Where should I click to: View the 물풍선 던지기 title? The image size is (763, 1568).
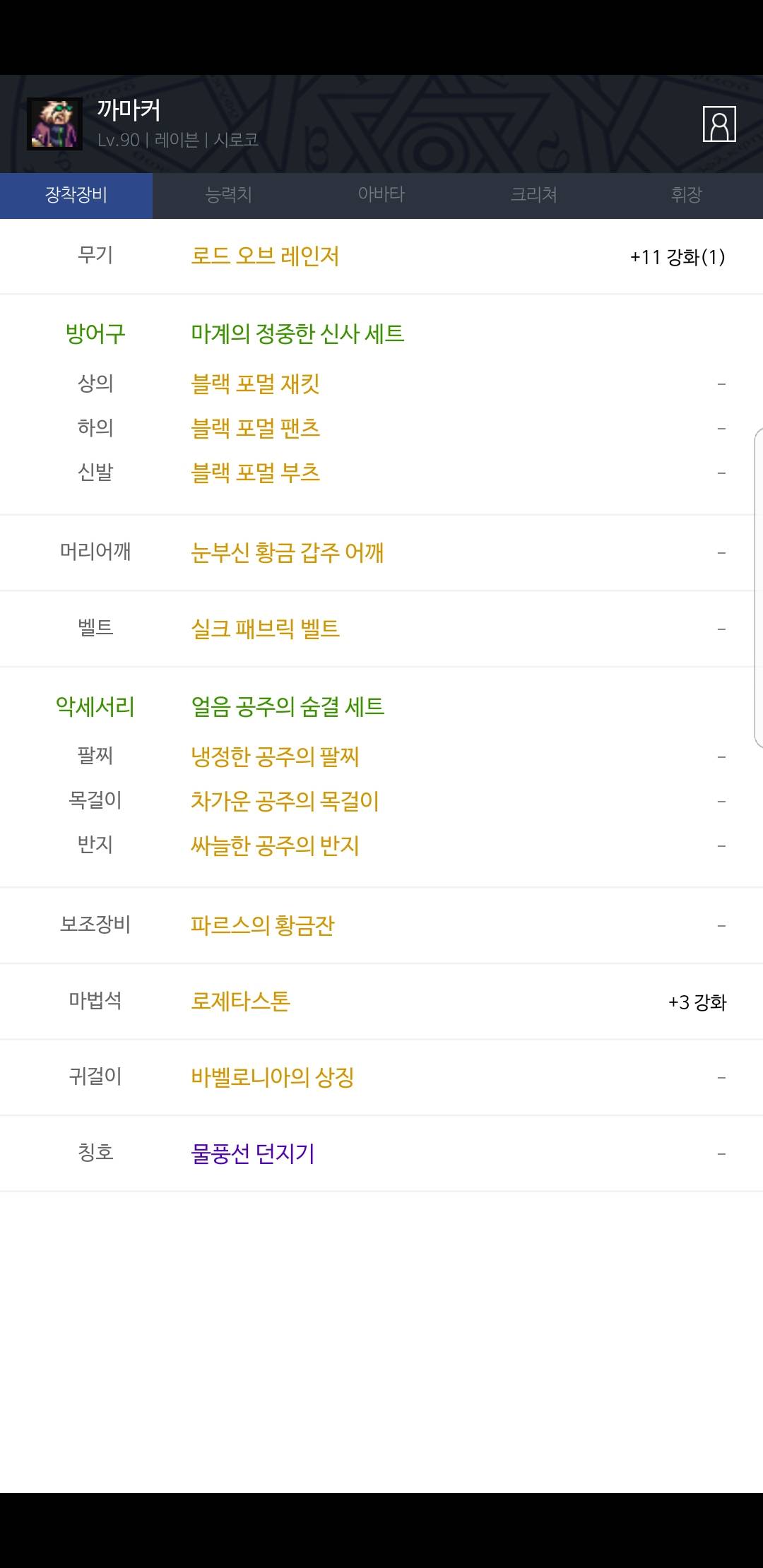point(253,1154)
